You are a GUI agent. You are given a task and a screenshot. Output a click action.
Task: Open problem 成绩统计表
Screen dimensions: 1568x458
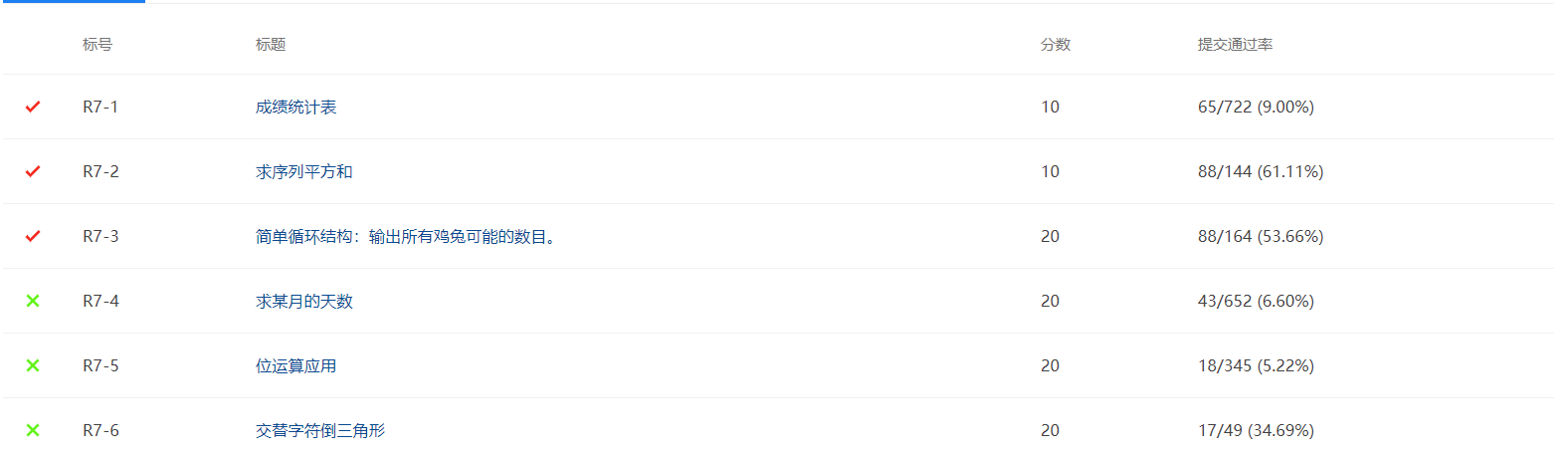pyautogui.click(x=295, y=107)
